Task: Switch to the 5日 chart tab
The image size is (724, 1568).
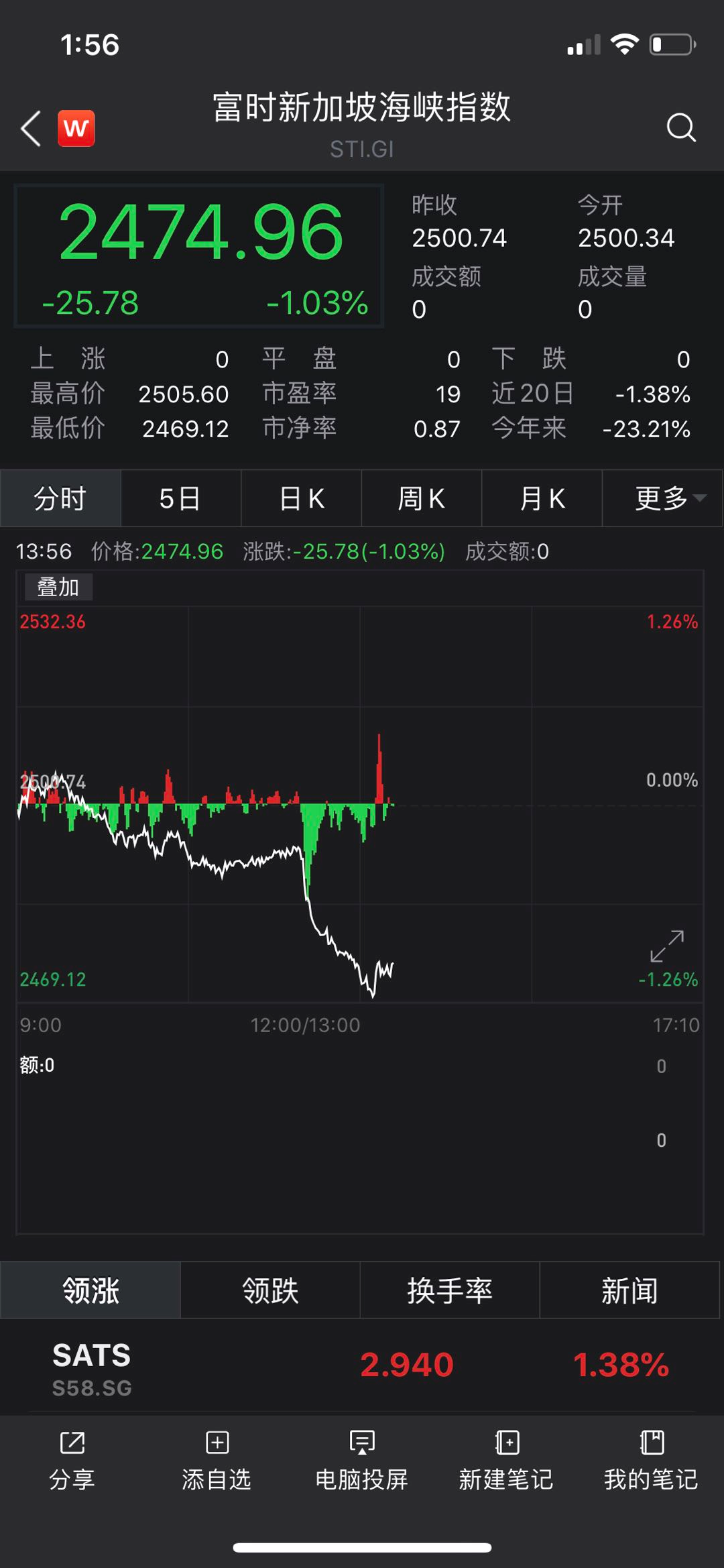Action: [180, 498]
